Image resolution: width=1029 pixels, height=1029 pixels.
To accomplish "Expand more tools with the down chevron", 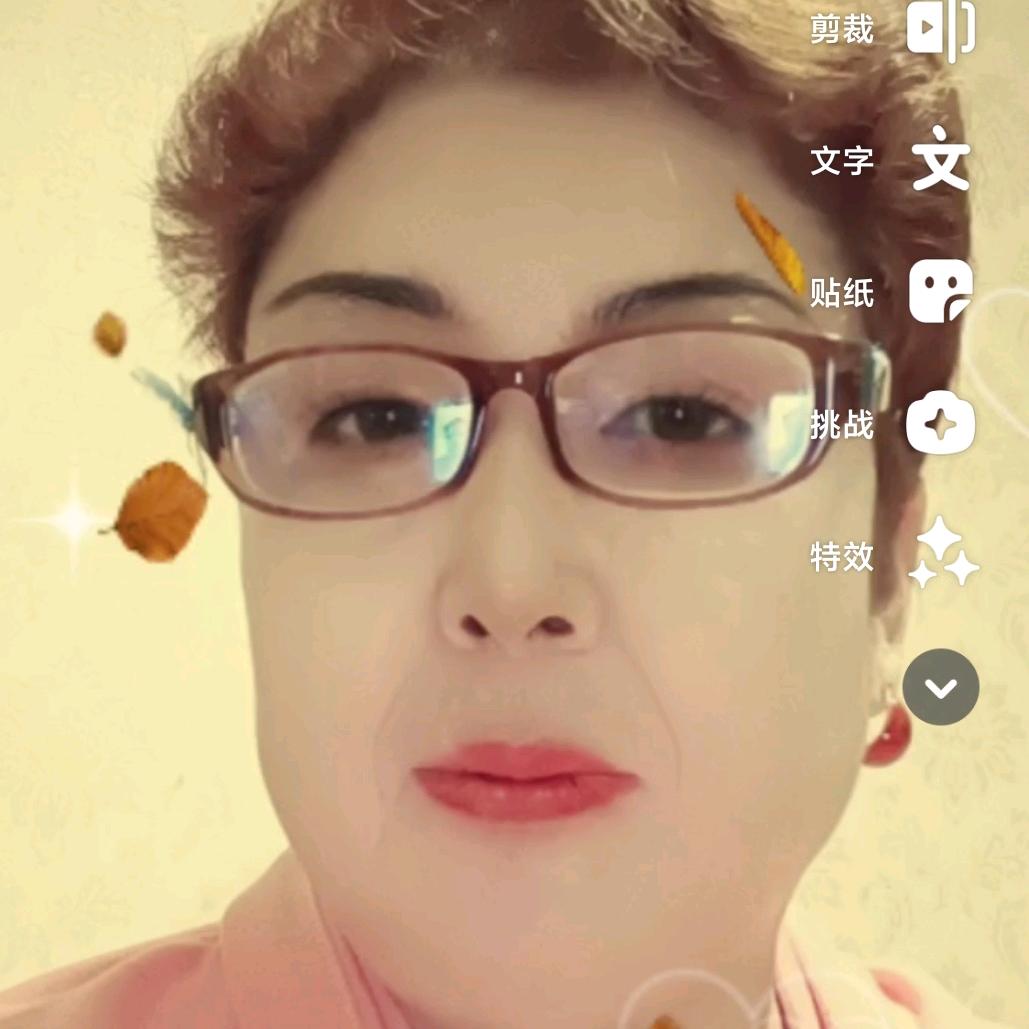I will (x=940, y=686).
